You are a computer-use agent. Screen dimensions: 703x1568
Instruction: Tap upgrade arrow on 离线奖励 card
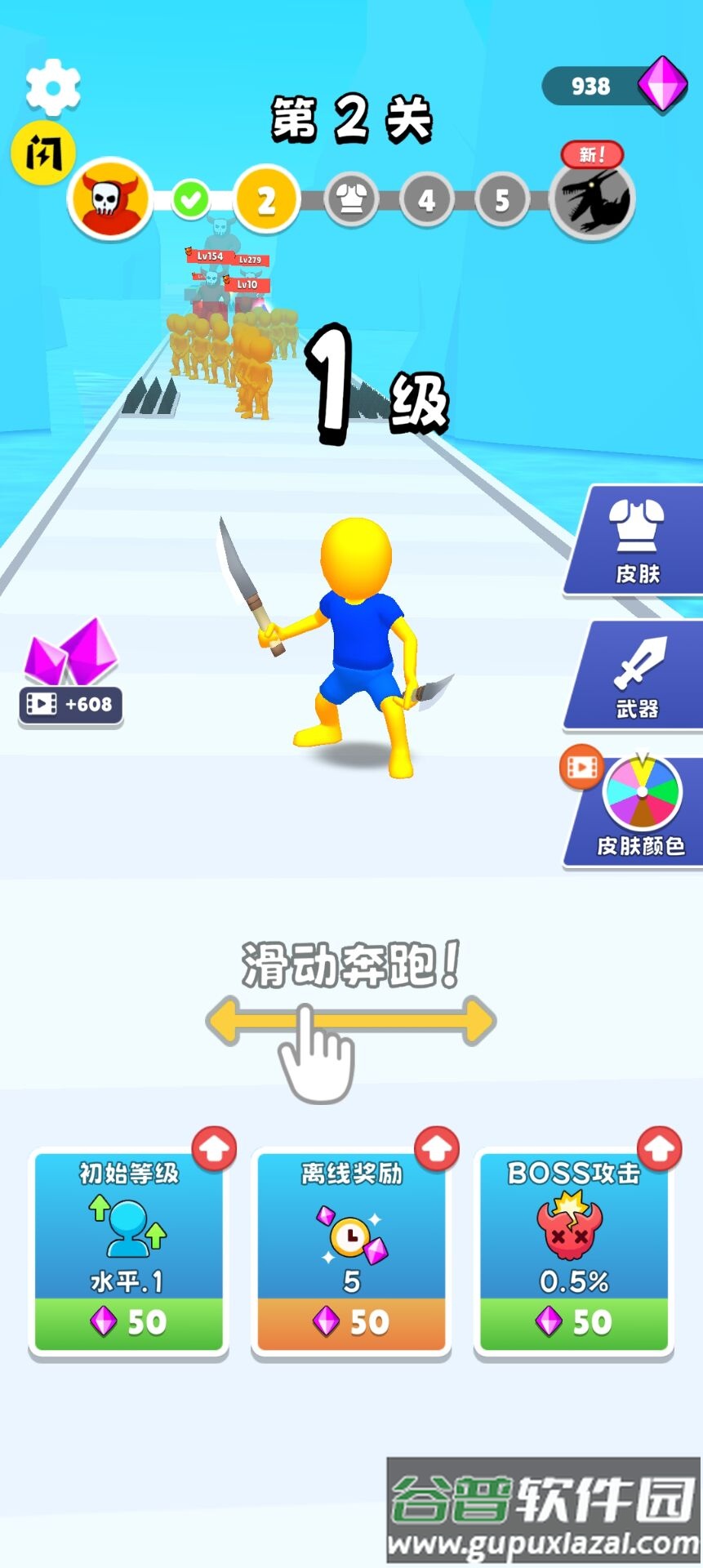(x=436, y=1147)
